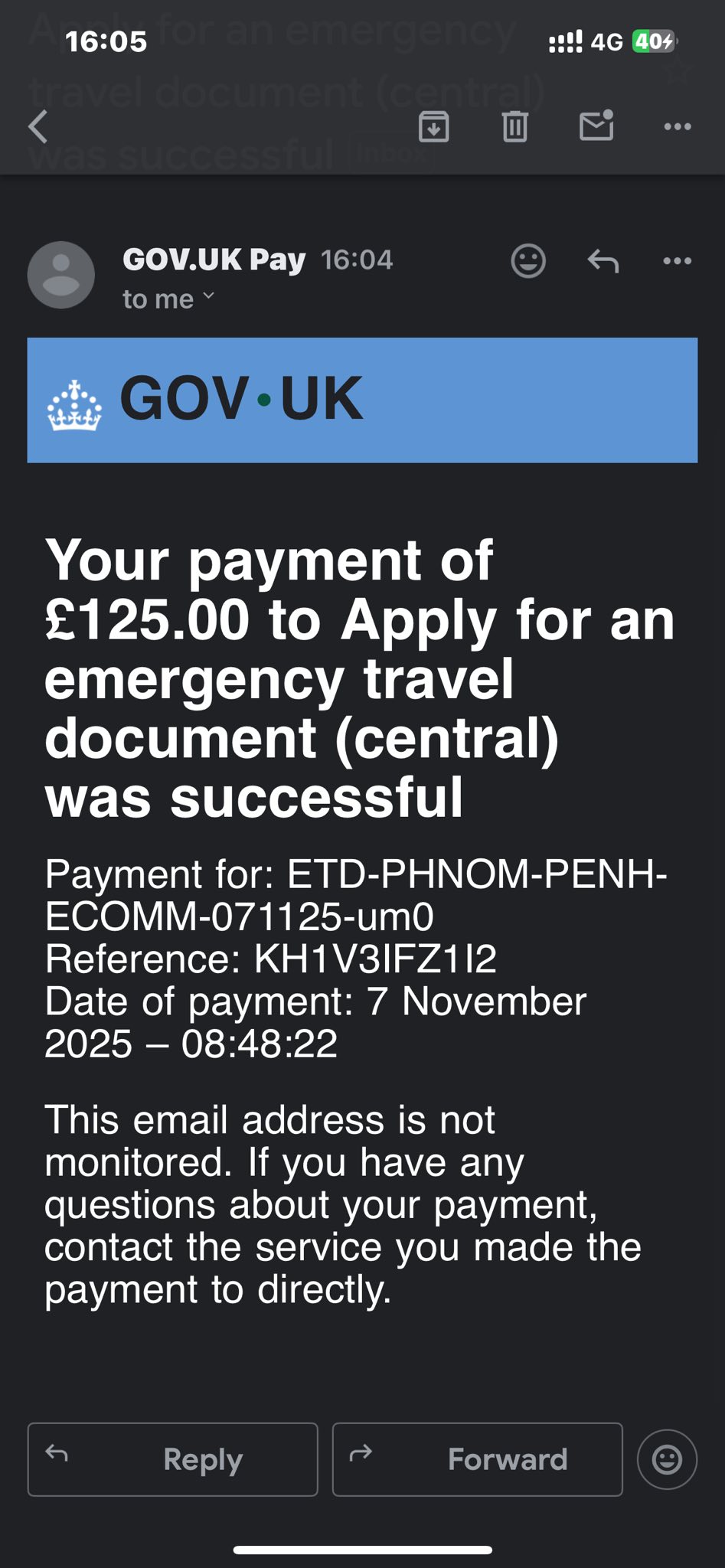This screenshot has width=725, height=1568.
Task: Delete this email
Action: tap(515, 126)
